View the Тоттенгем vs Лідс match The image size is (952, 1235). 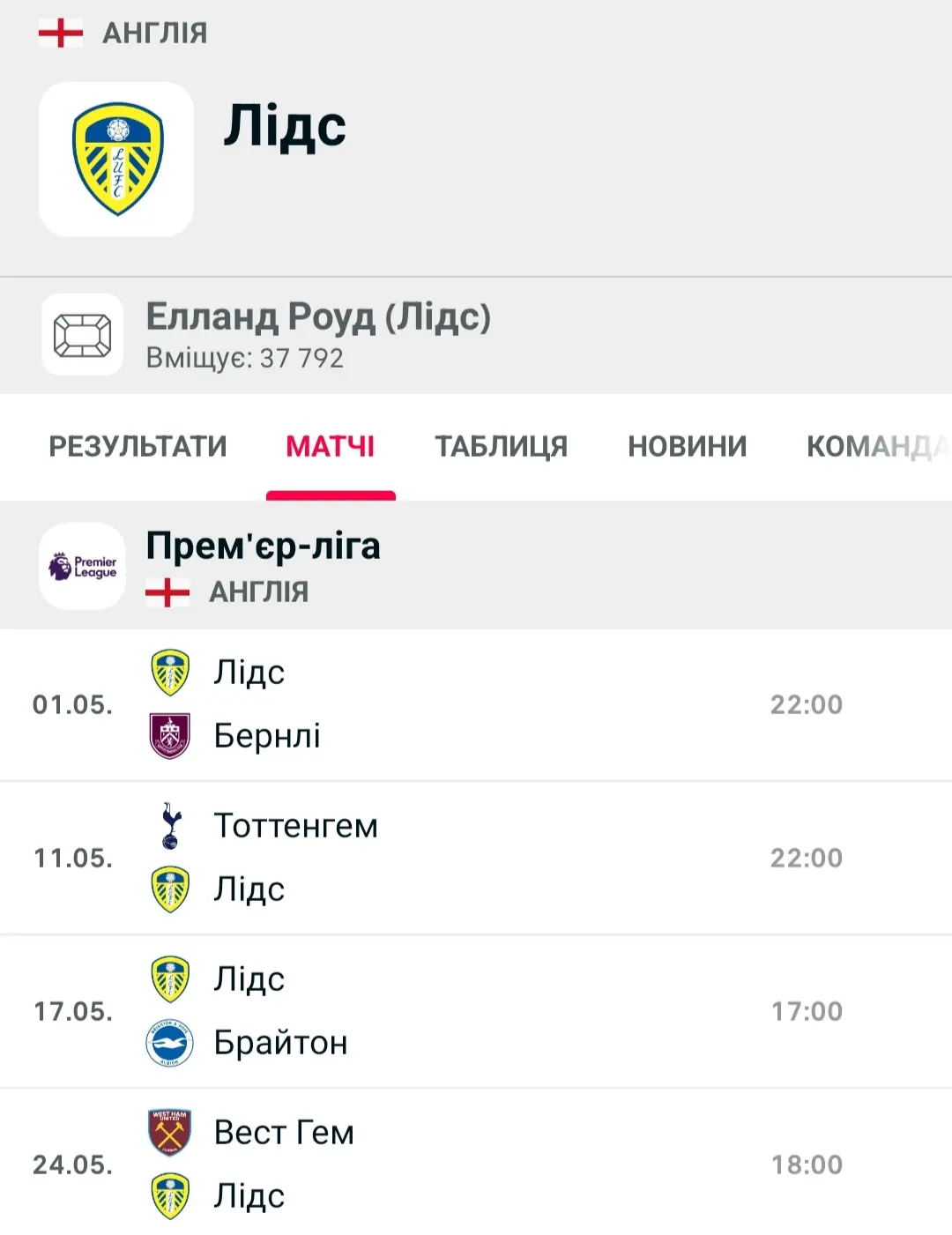(x=476, y=858)
